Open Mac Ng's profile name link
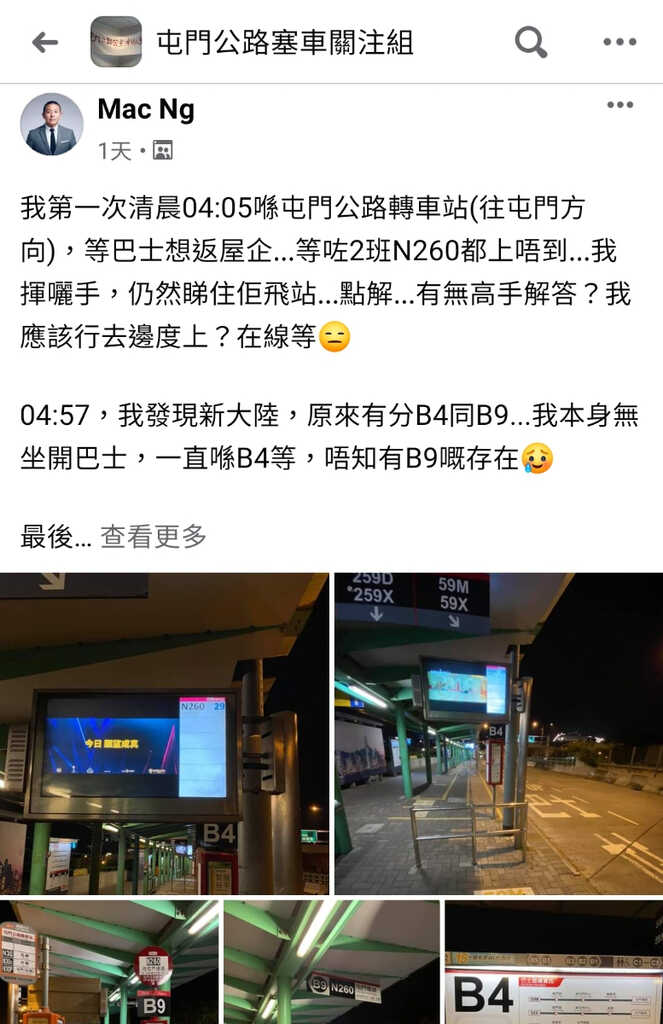Viewport: 663px width, 1024px height. [146, 109]
